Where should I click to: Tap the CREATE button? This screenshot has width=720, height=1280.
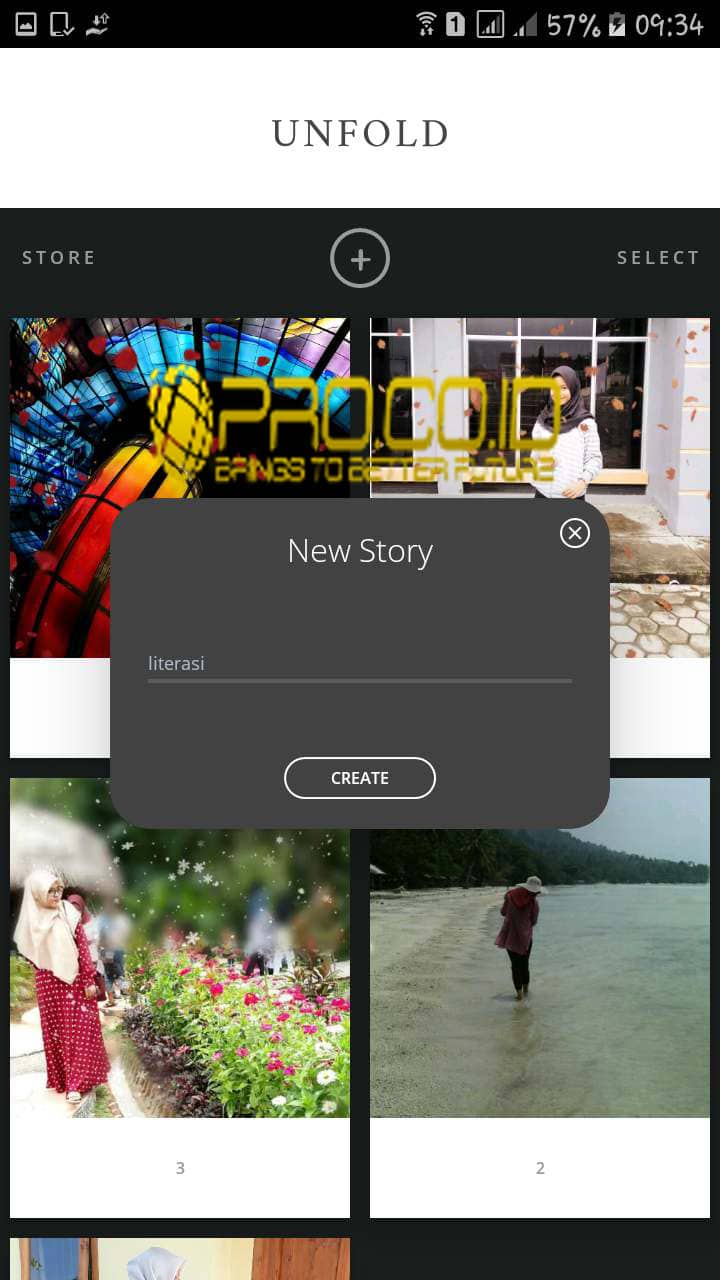coord(360,778)
